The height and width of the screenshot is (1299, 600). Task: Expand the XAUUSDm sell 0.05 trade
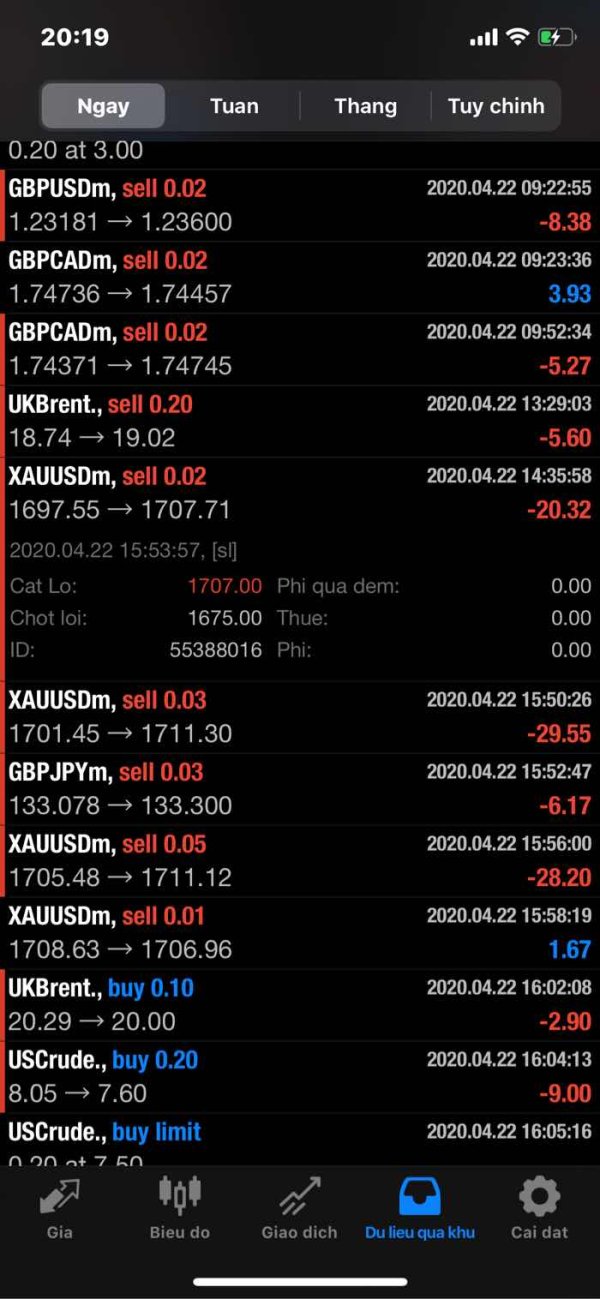click(300, 861)
